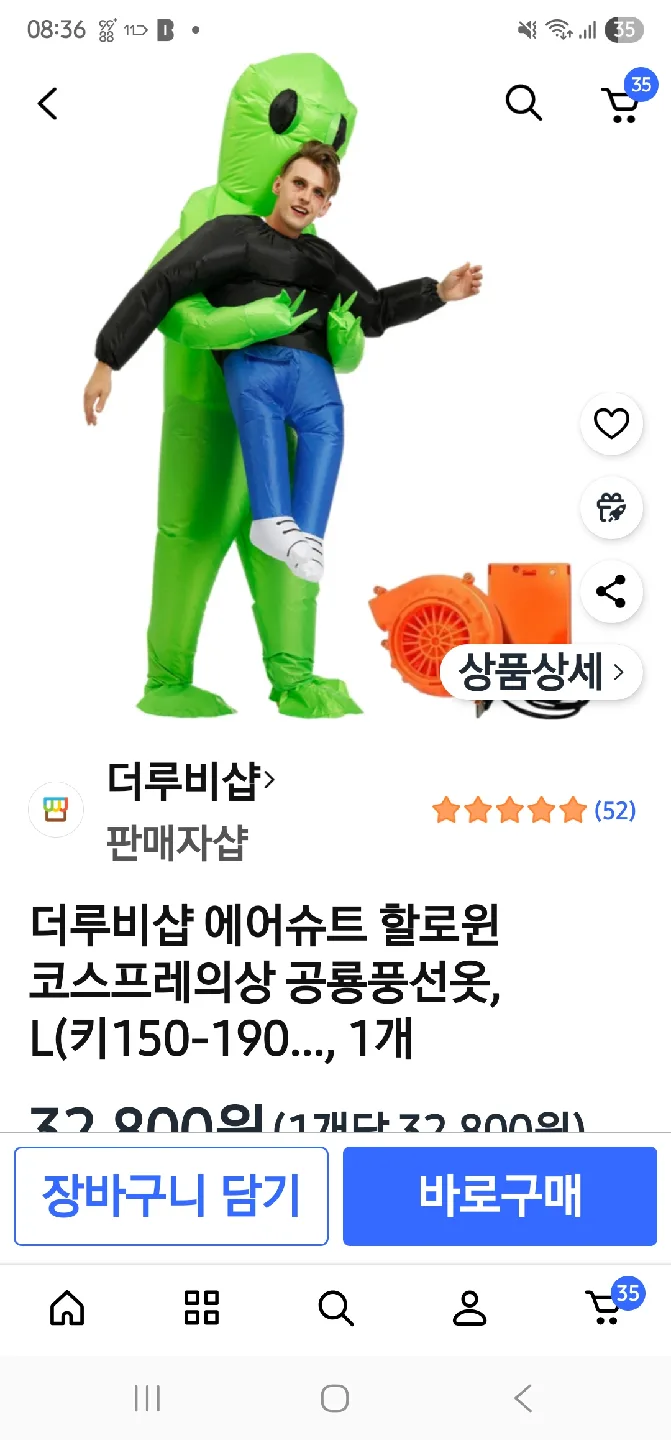The height and width of the screenshot is (1440, 671).
Task: Tap the gift icon button
Action: [x=611, y=508]
